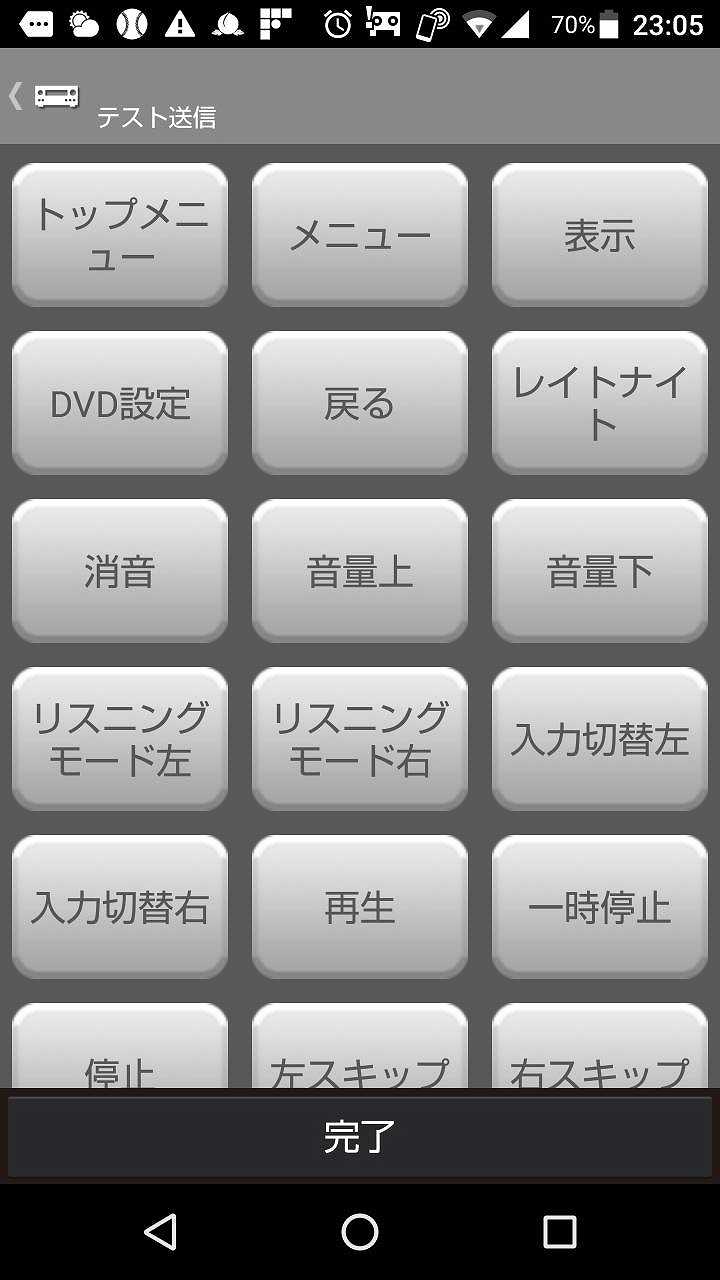Switch input with 入力切替右
720x1280 pixels.
[x=120, y=907]
